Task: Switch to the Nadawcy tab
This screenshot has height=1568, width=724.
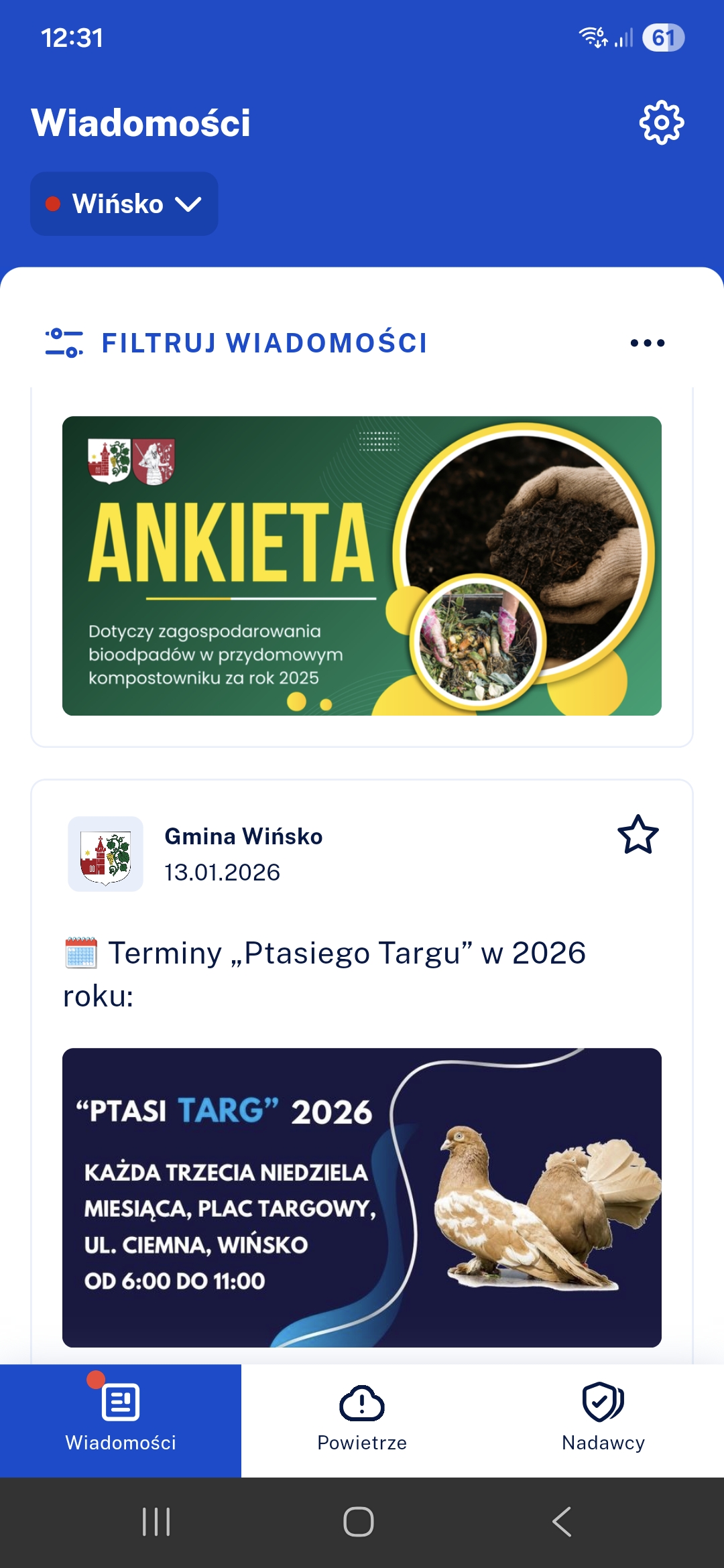Action: [x=603, y=1419]
